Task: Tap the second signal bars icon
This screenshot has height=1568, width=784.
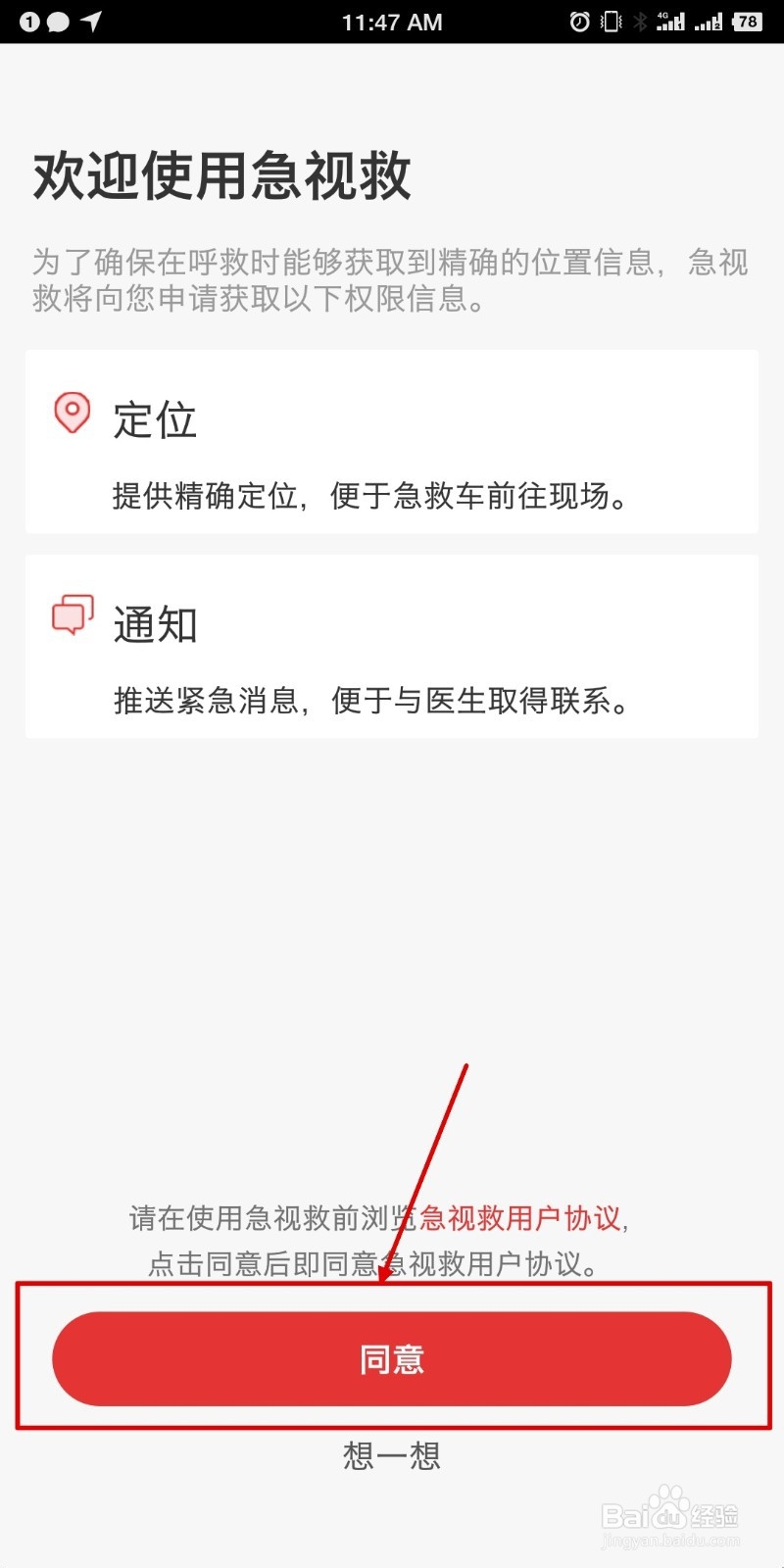Action: click(x=708, y=21)
